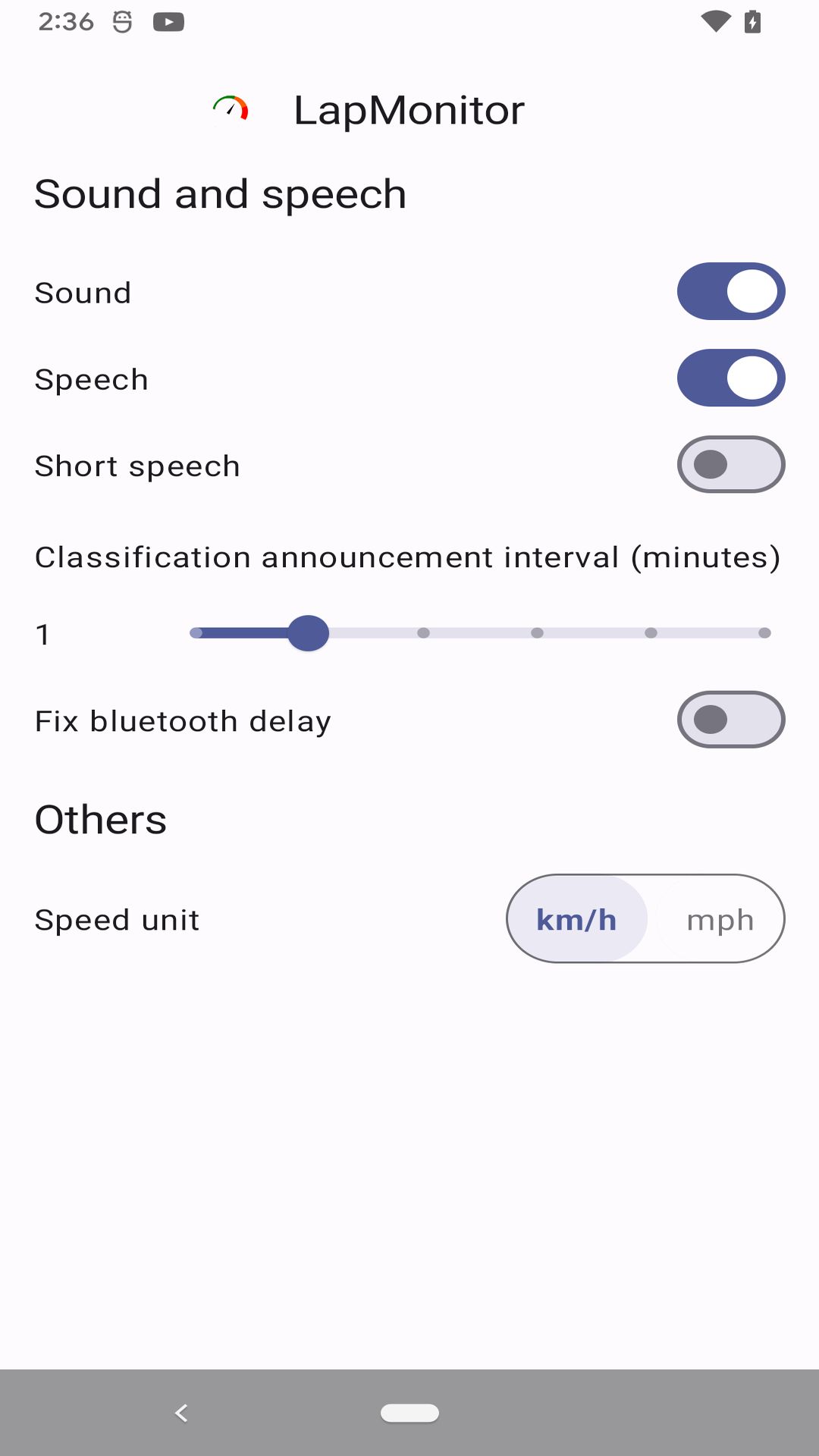The width and height of the screenshot is (819, 1456).
Task: Tap the charging battery icon
Action: (x=753, y=21)
